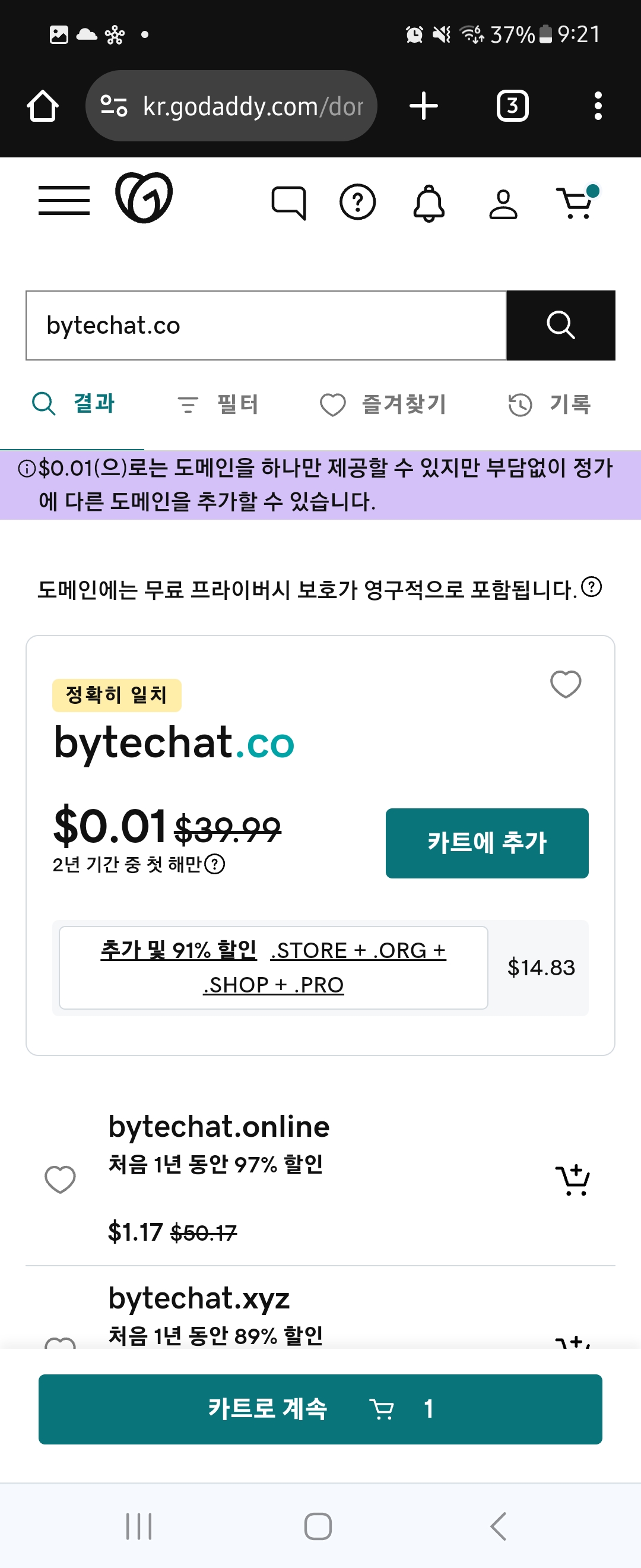Switch to the 즐겨찾기 tab
This screenshot has height=1568, width=641.
383,404
